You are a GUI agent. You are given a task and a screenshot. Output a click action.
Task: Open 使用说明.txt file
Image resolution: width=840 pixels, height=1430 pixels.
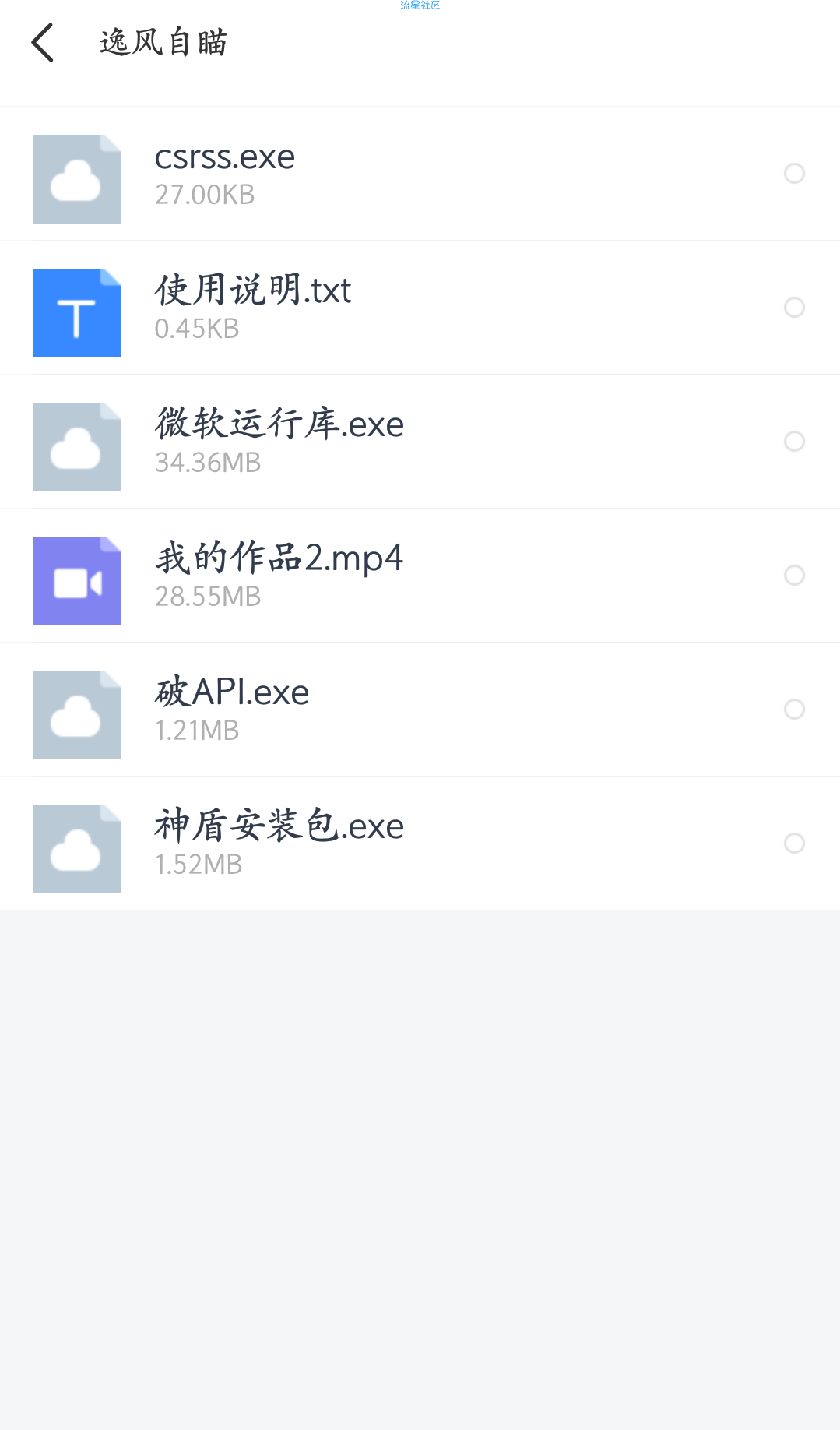tap(420, 308)
